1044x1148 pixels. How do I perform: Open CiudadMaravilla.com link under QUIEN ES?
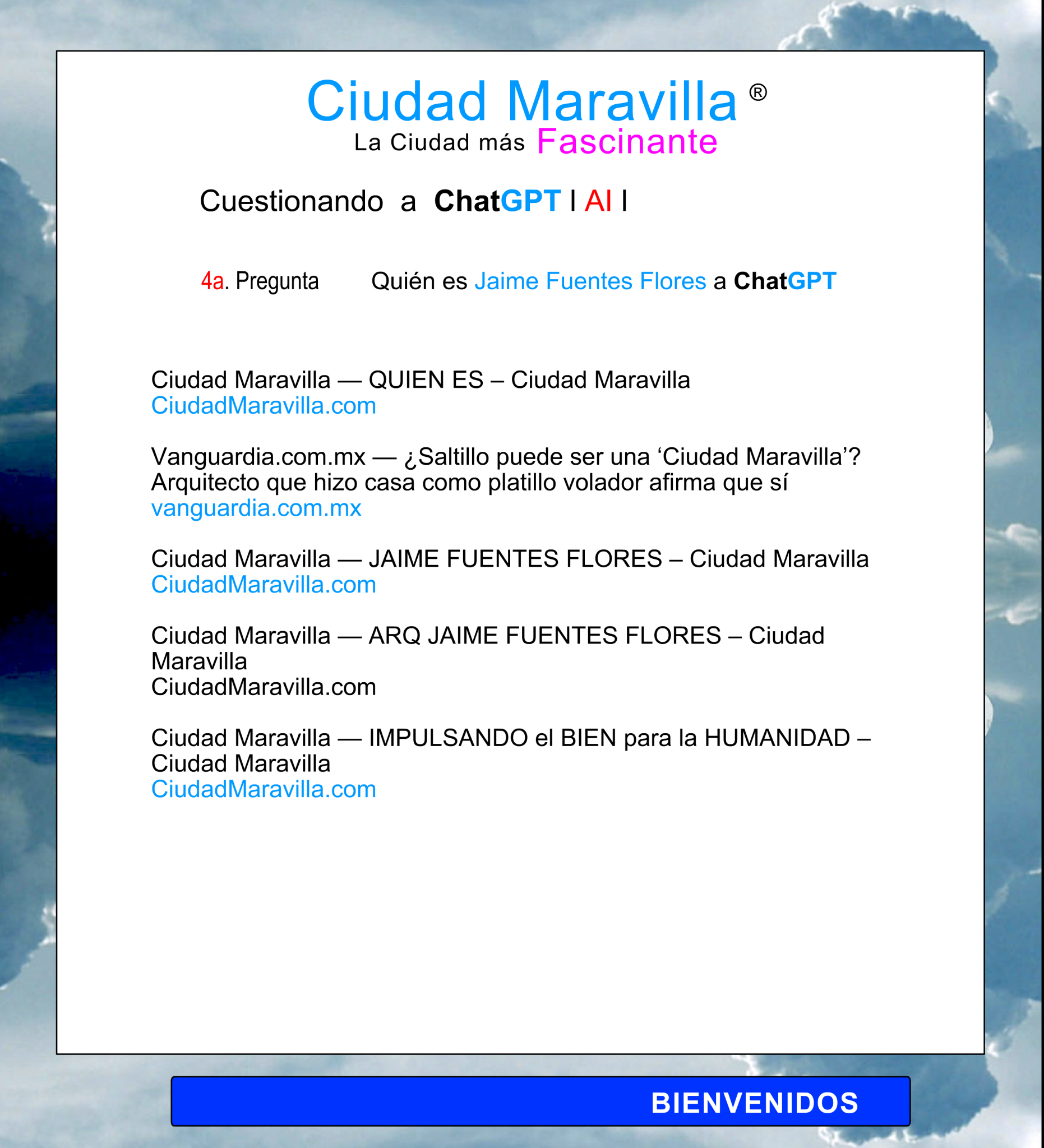coord(263,406)
